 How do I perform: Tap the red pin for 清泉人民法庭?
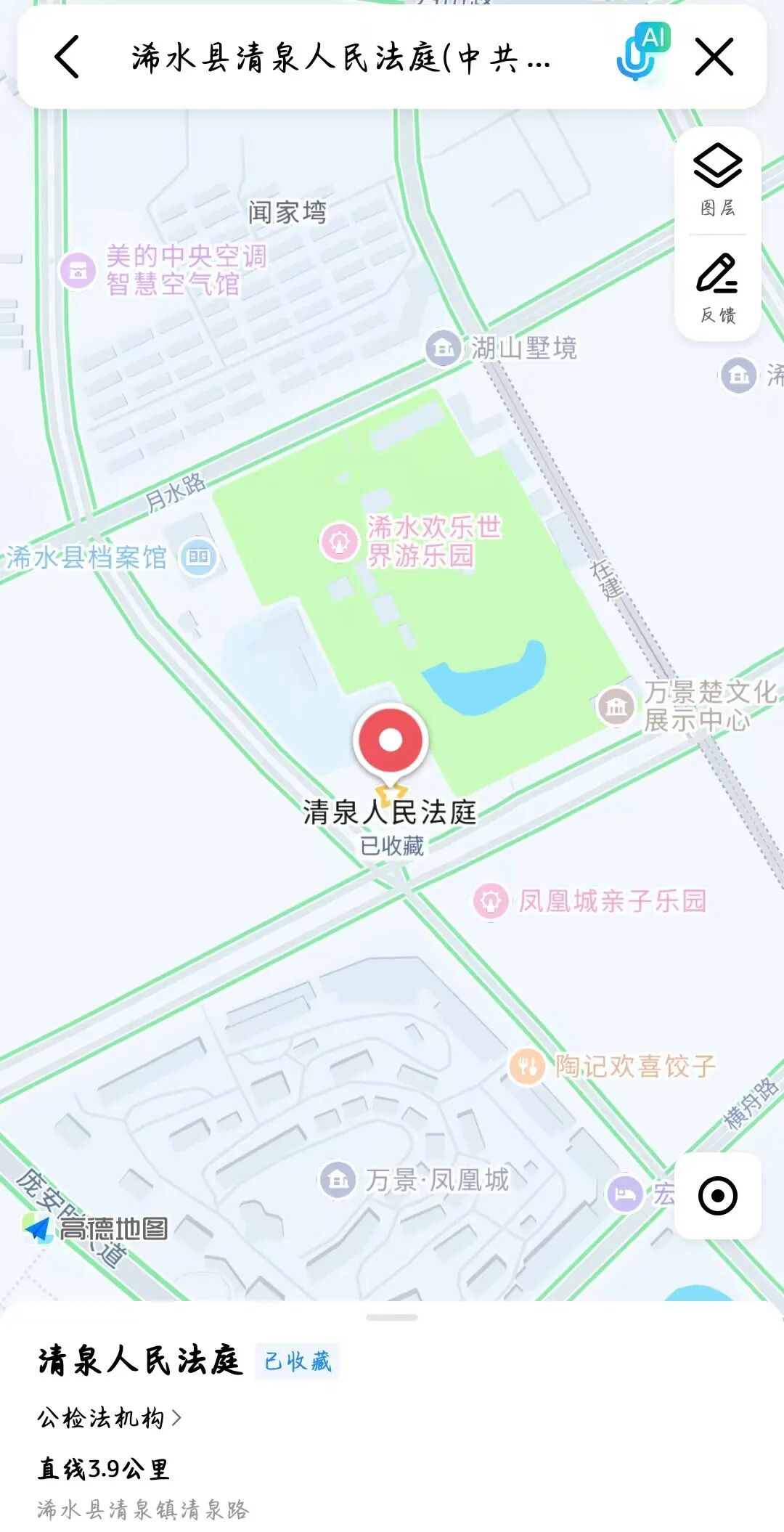pyautogui.click(x=391, y=739)
